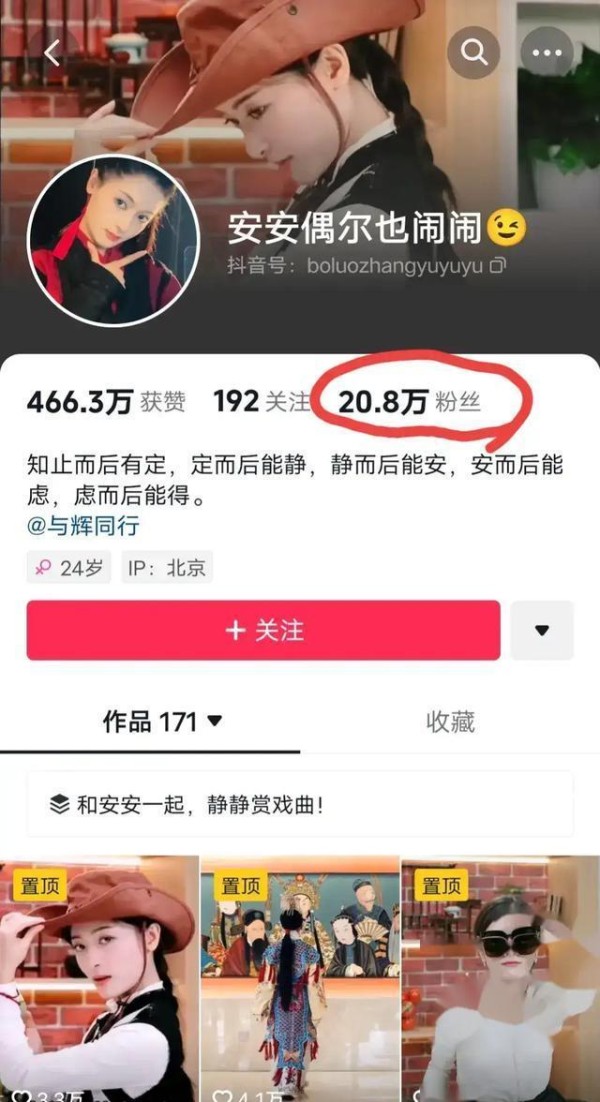Open the 作品 171 works tab
This screenshot has width=600, height=1102.
tap(162, 722)
